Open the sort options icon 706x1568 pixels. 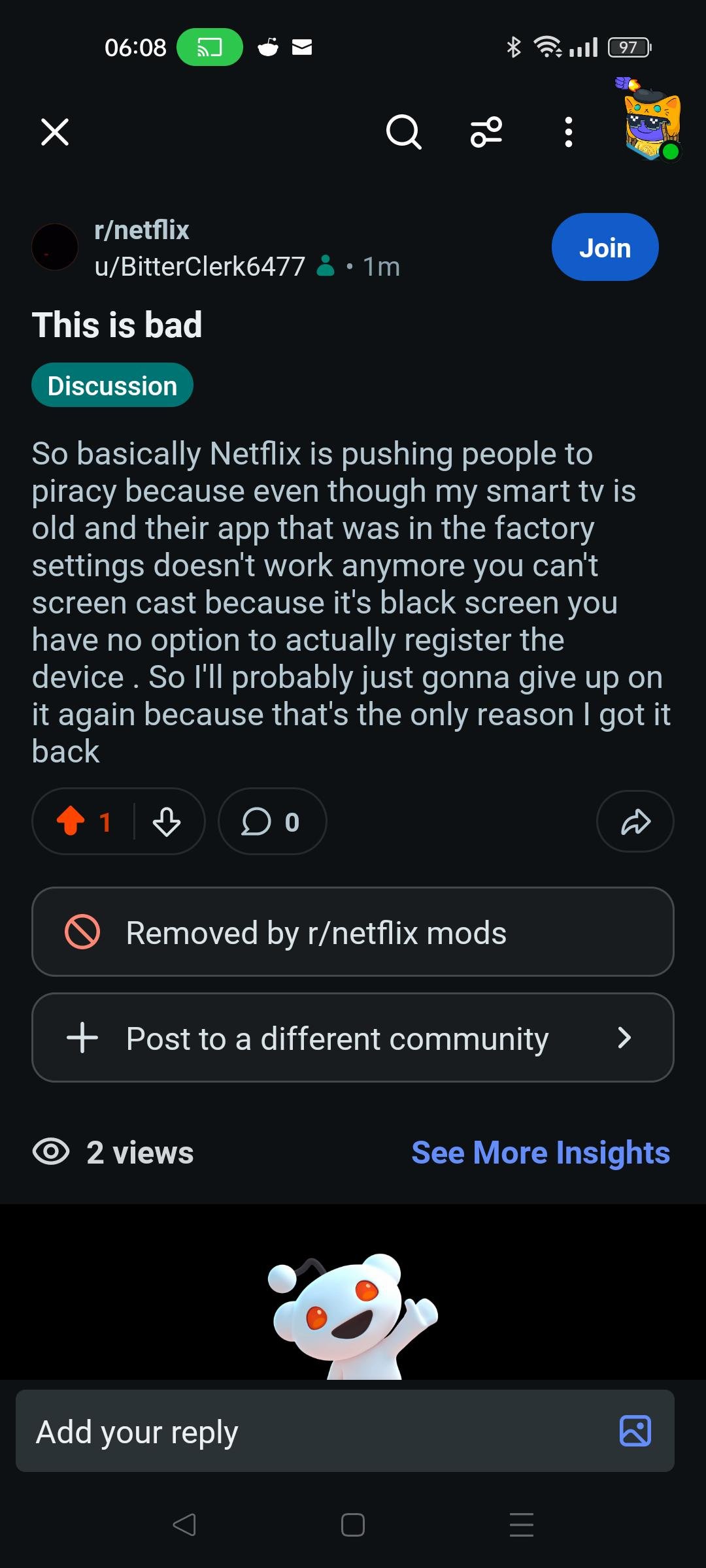click(486, 132)
